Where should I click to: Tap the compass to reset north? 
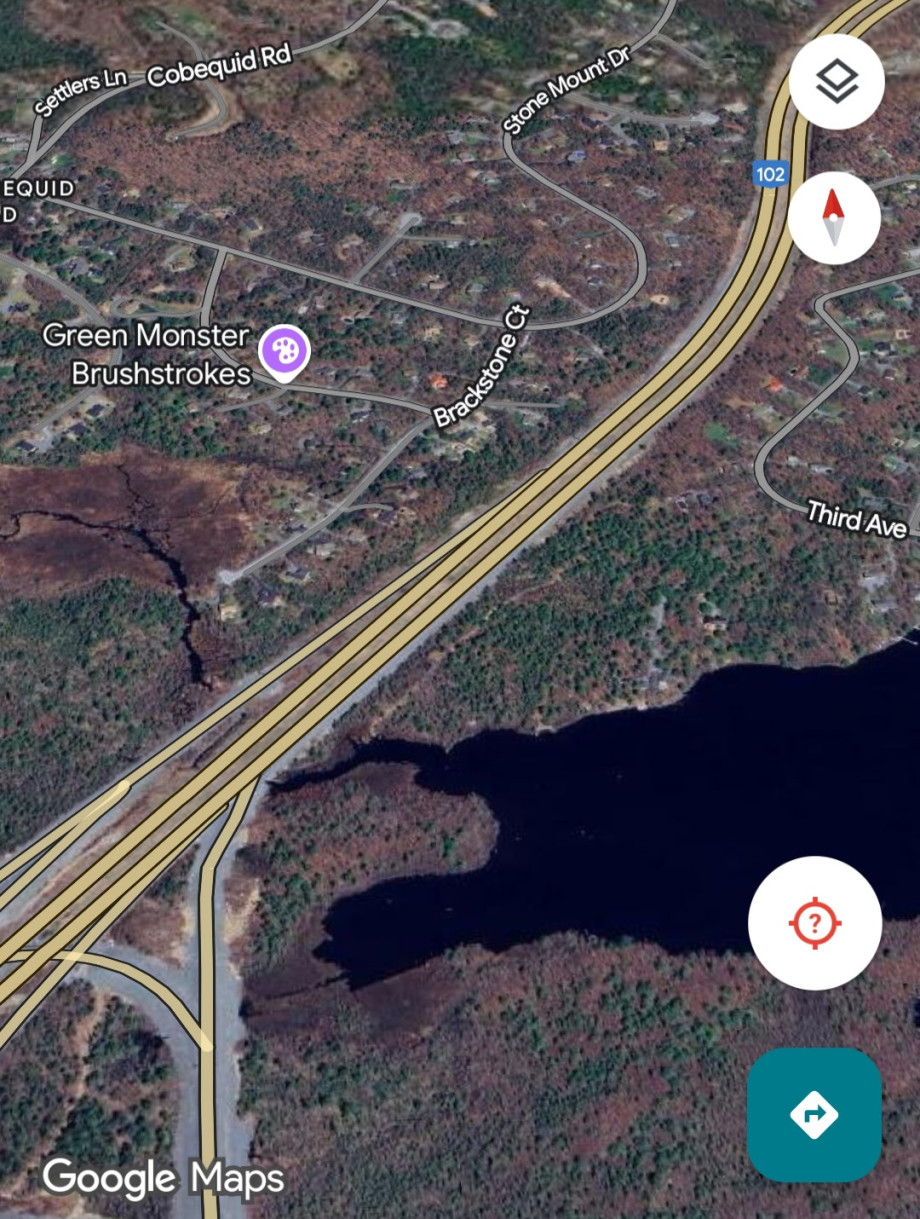click(833, 217)
